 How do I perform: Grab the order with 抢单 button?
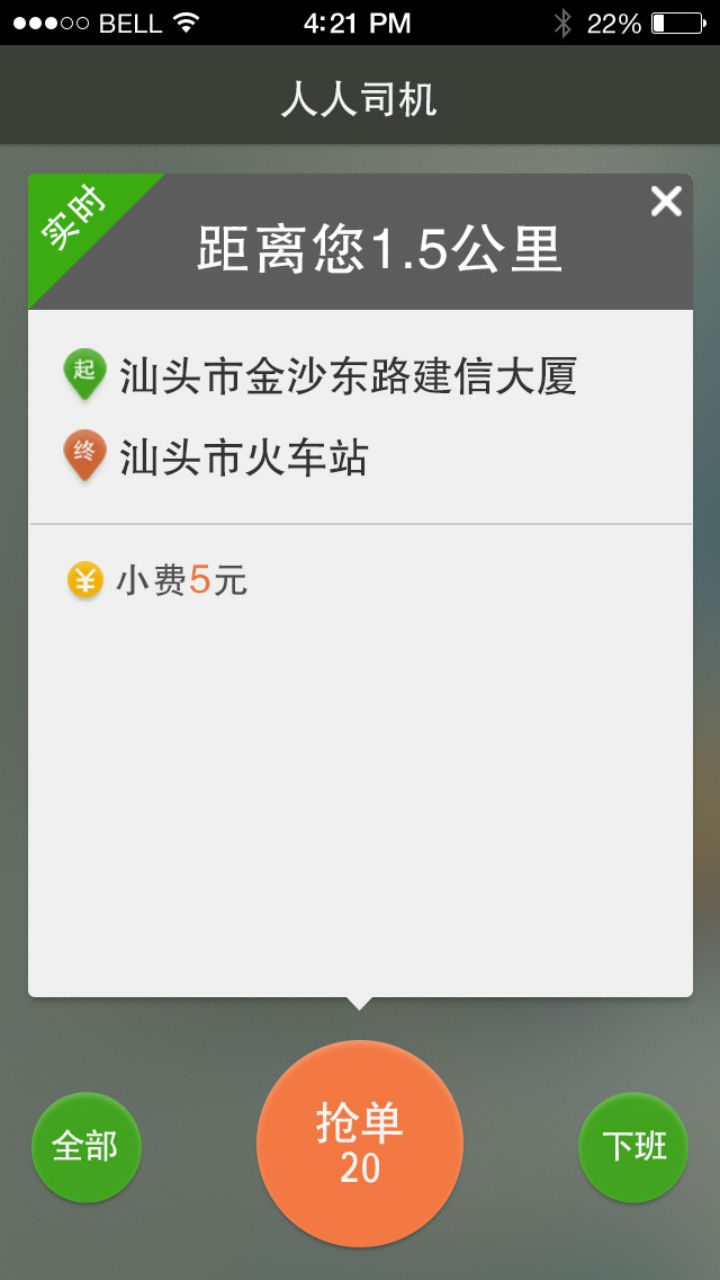tap(360, 1143)
